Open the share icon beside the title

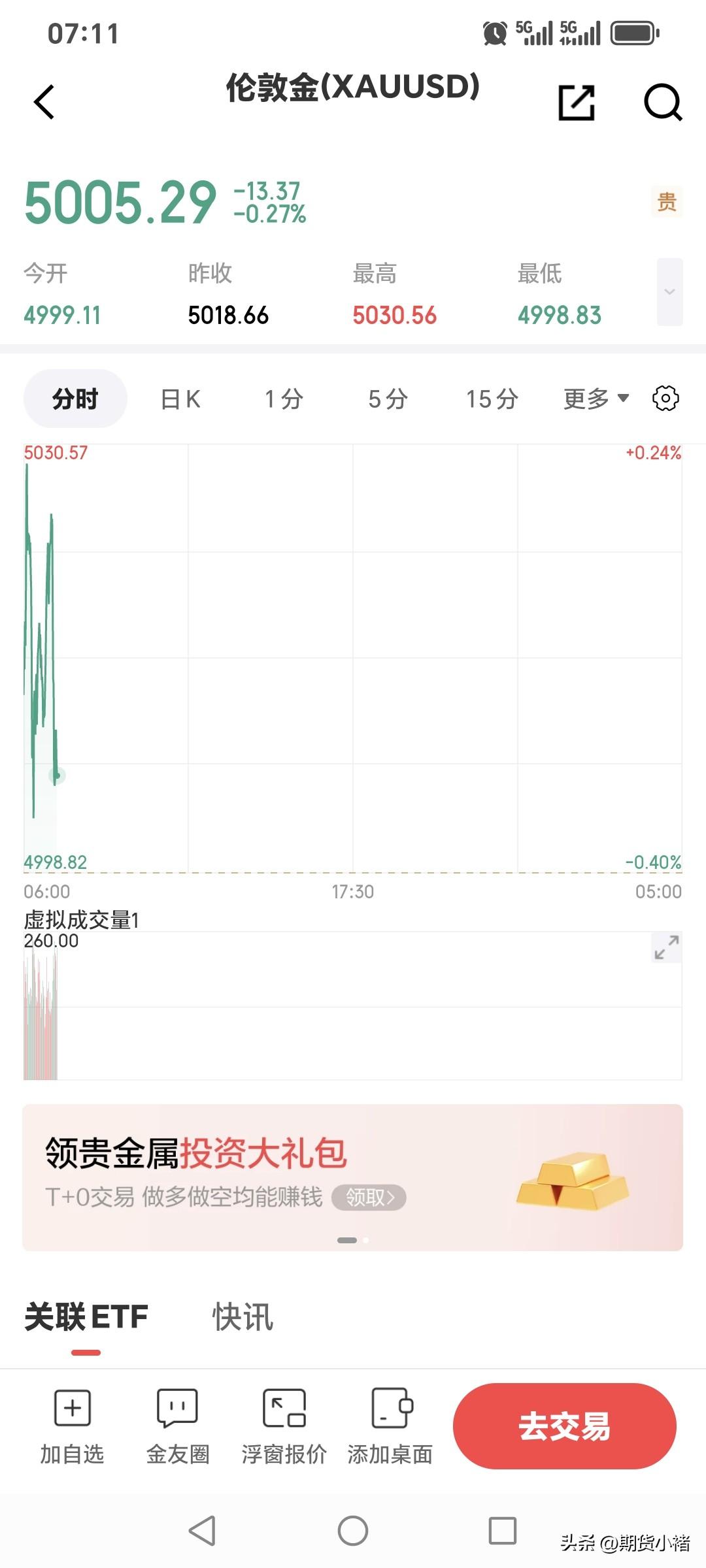pyautogui.click(x=578, y=103)
